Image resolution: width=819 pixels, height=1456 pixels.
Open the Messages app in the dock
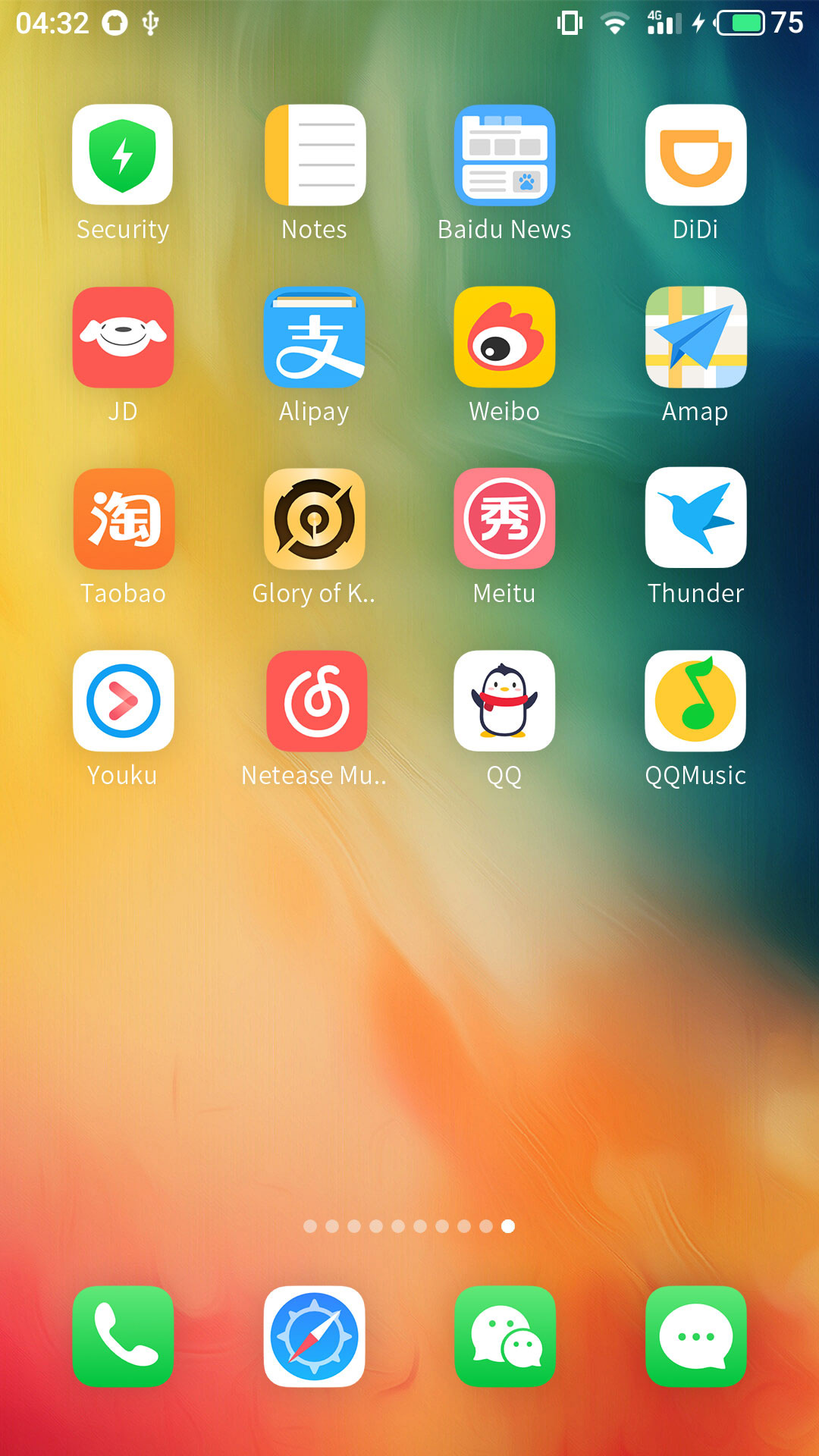(x=696, y=1336)
